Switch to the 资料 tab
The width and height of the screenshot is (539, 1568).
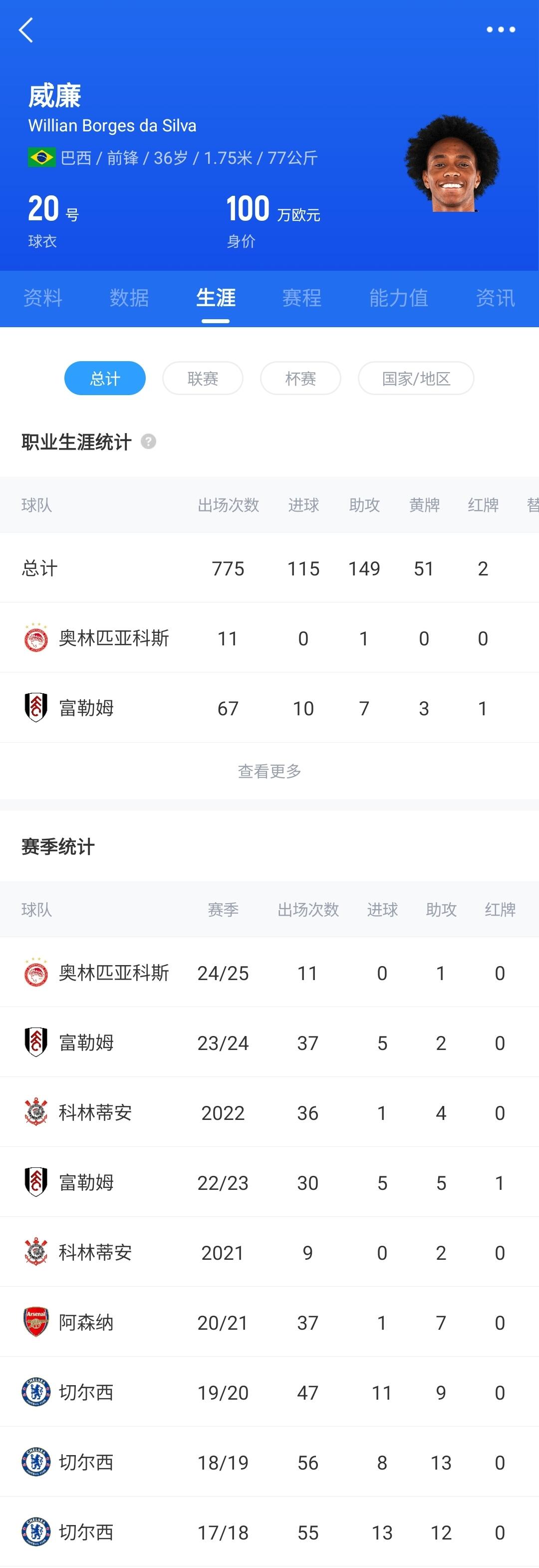tap(42, 298)
